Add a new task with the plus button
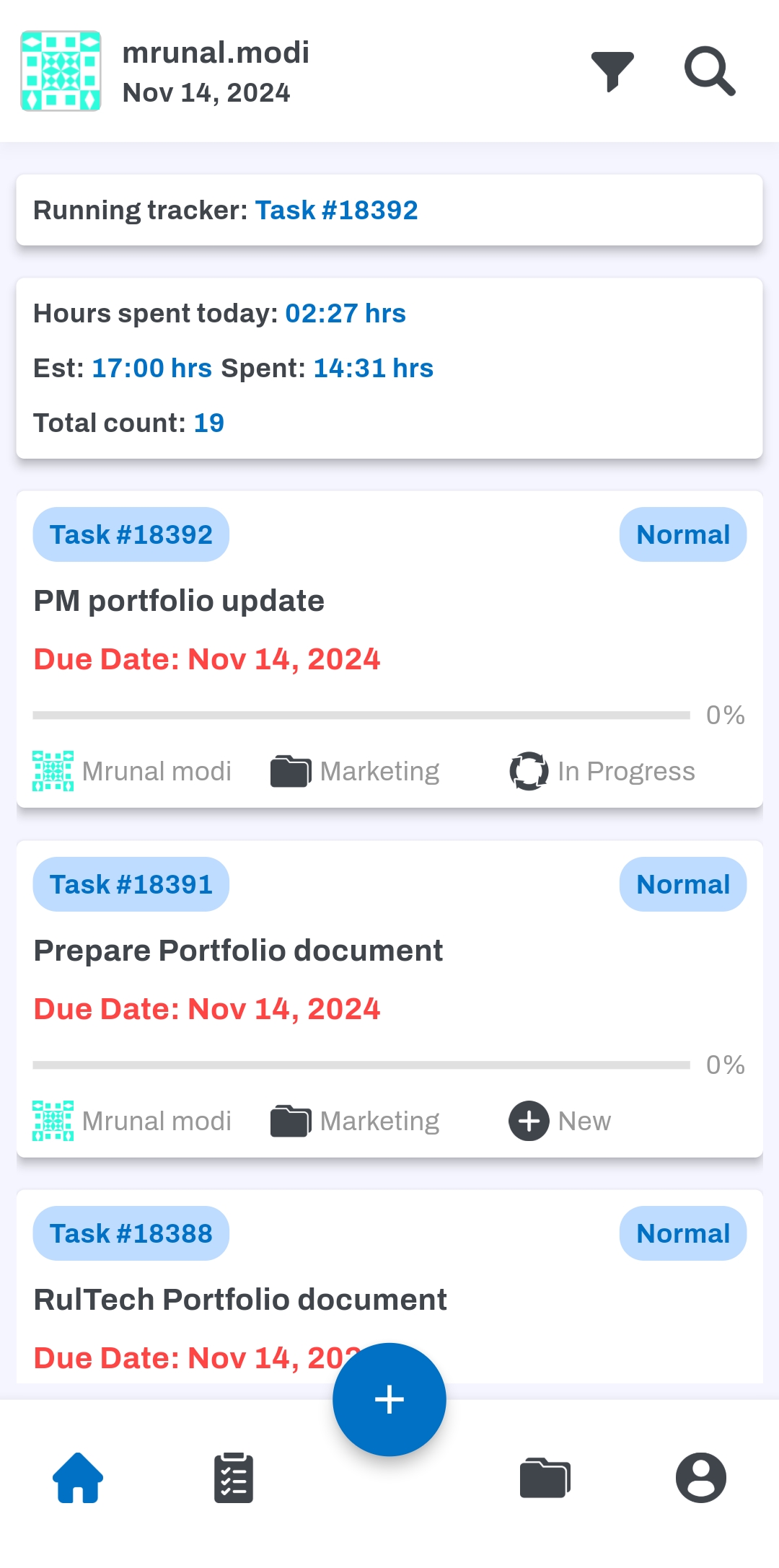The height and width of the screenshot is (1568, 779). tap(389, 1399)
